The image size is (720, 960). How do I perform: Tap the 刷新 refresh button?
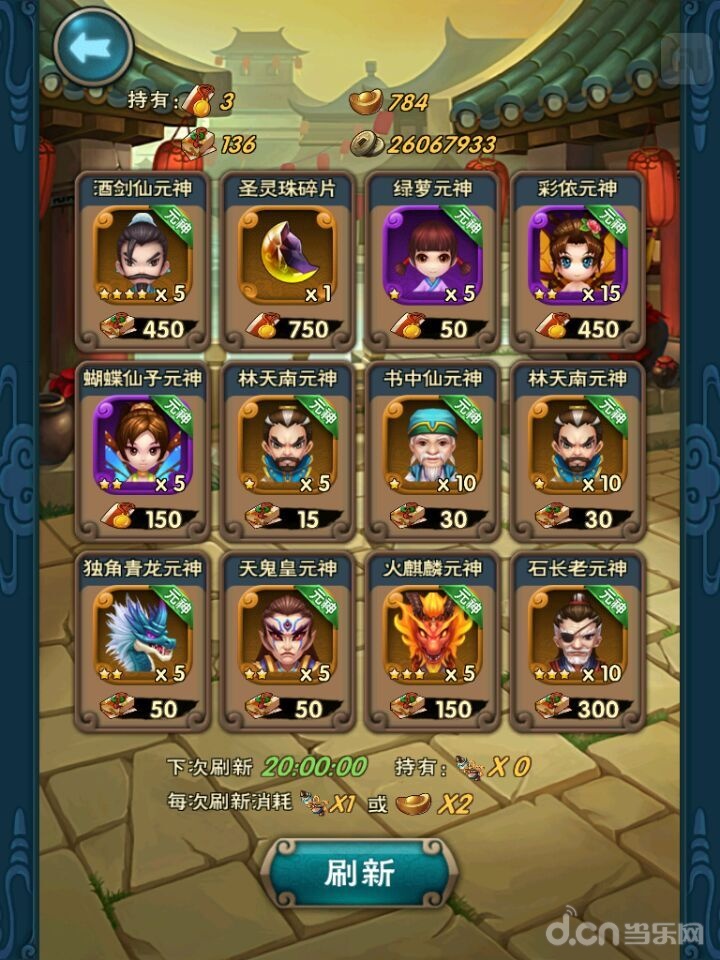[x=360, y=872]
